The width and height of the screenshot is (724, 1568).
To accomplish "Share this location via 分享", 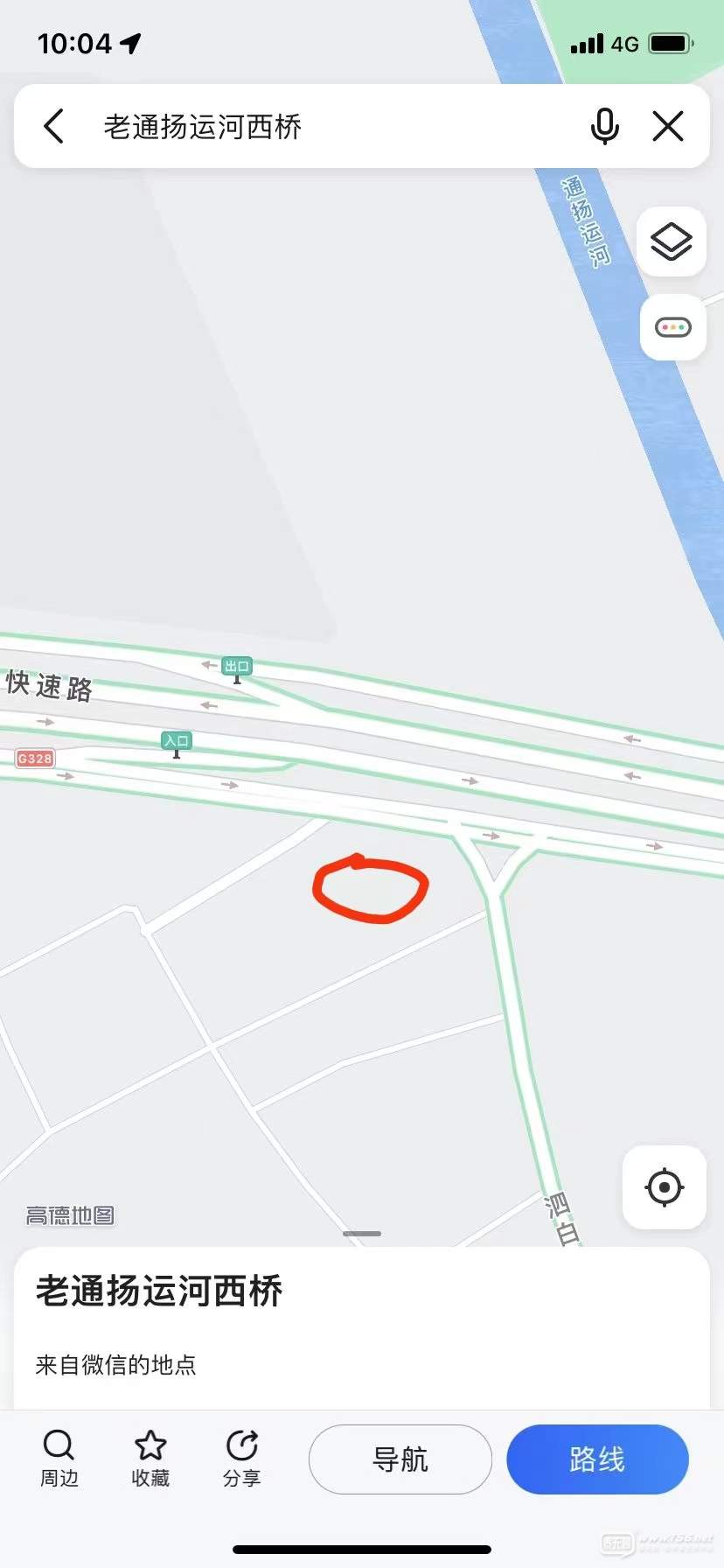I will click(242, 1459).
